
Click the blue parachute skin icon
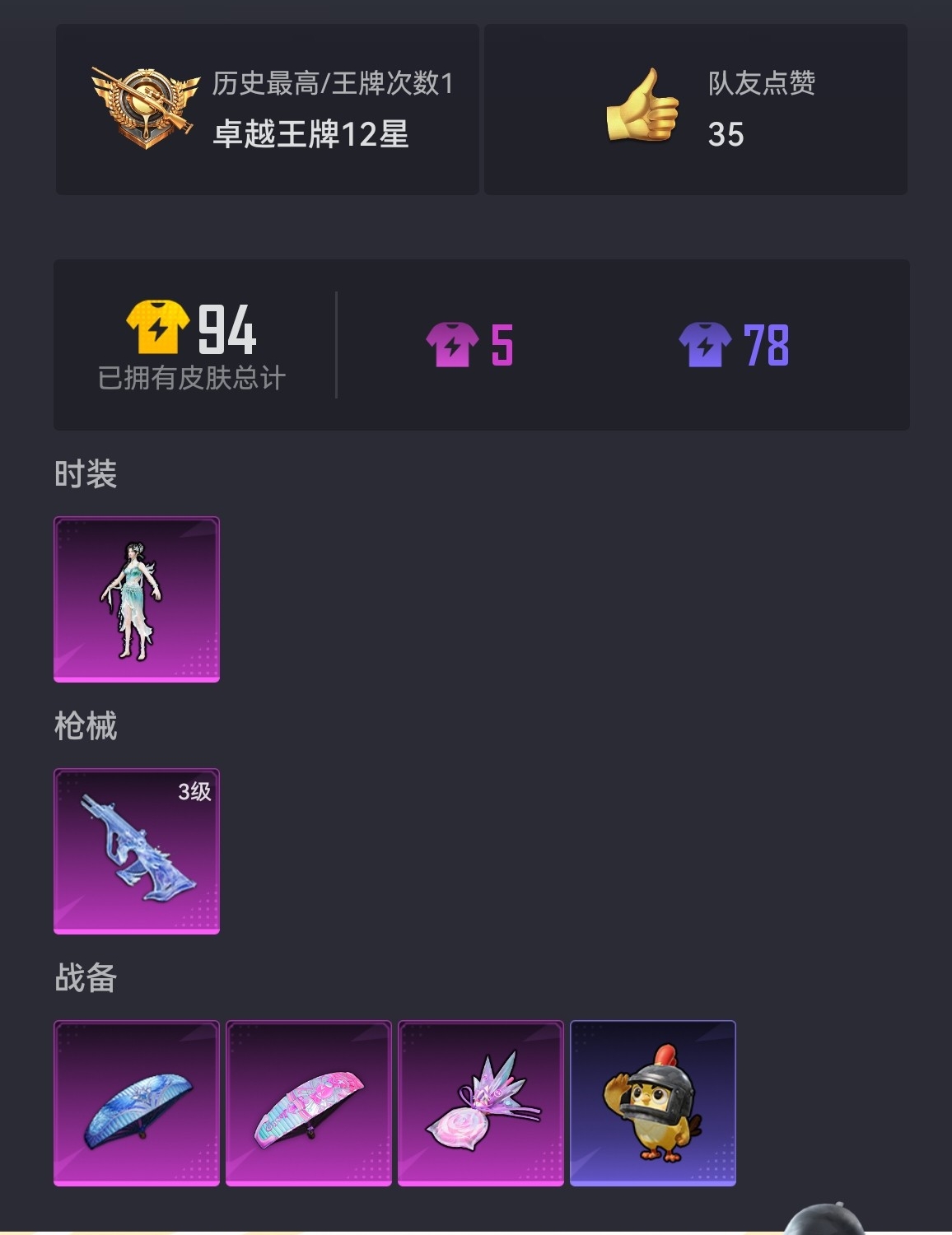(136, 1103)
